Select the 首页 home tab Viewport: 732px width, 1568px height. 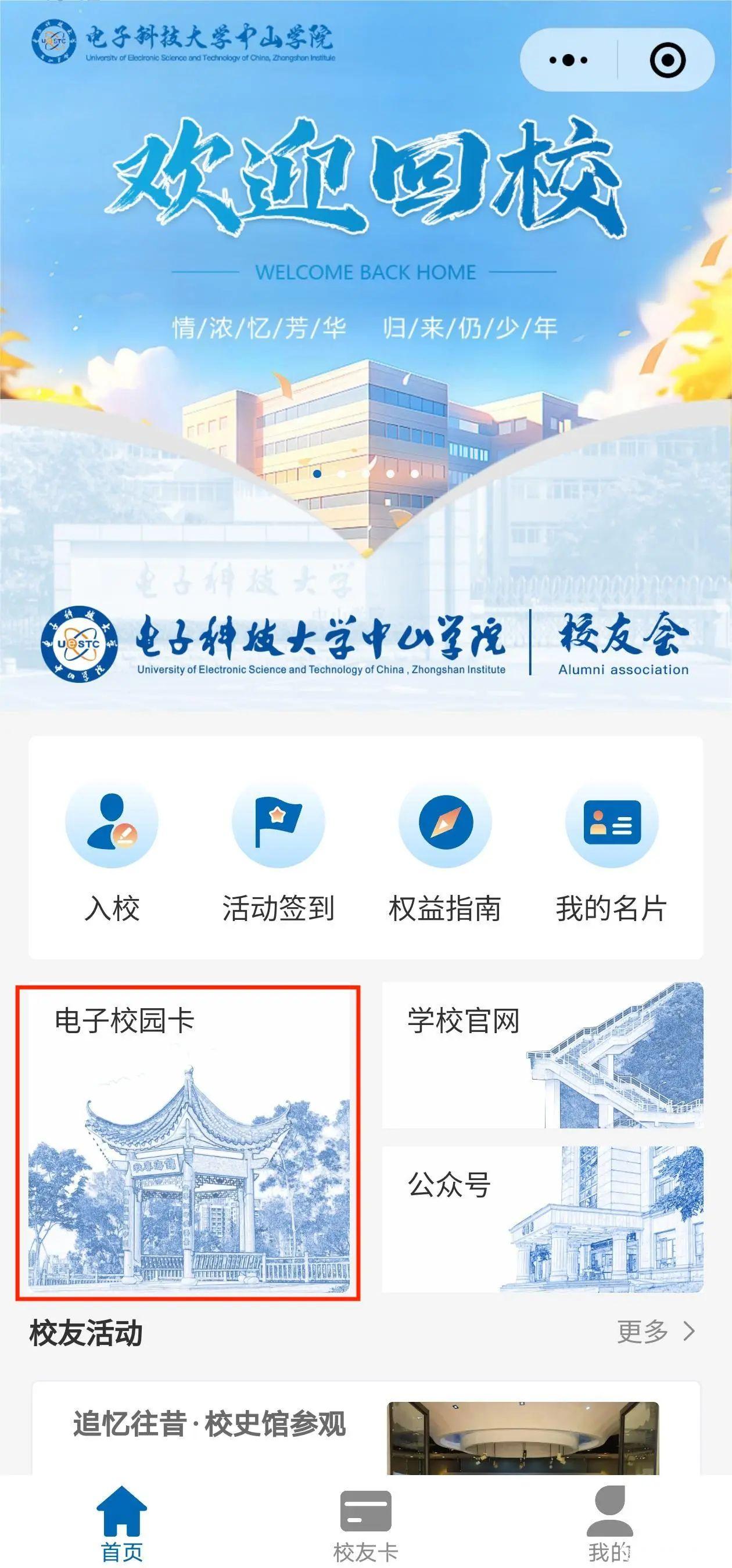pyautogui.click(x=122, y=1526)
